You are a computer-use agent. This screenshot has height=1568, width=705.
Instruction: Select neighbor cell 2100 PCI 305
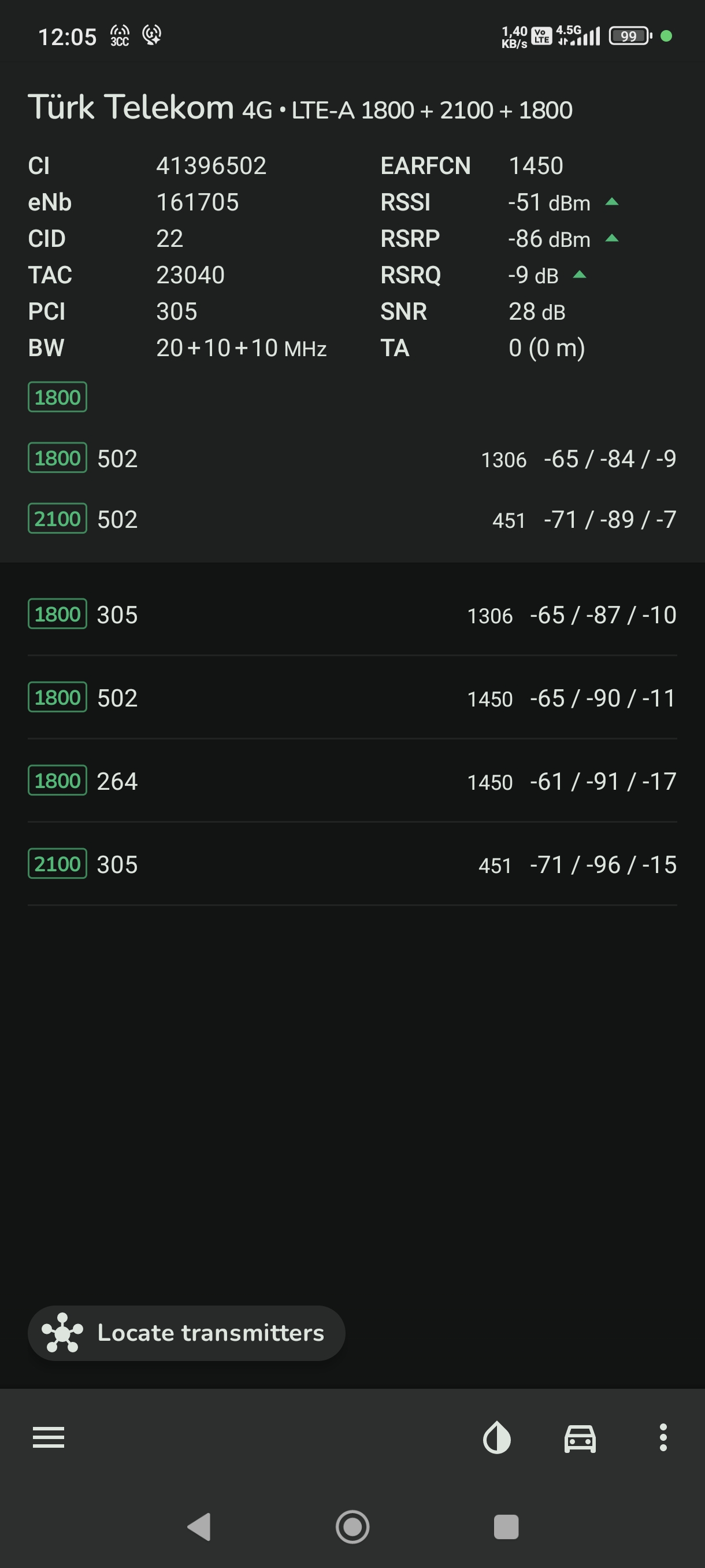(352, 864)
